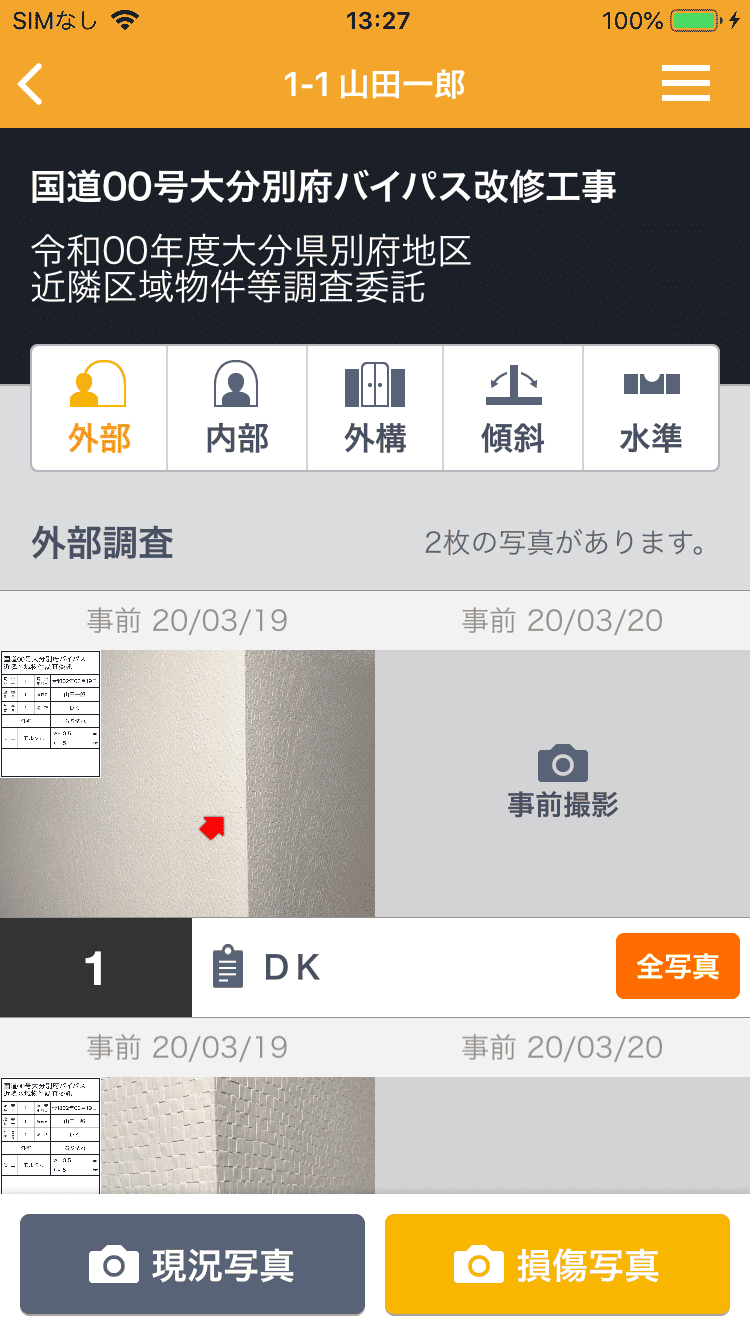Tap 事前撮影 camera tile
The height and width of the screenshot is (1334, 750).
pos(562,784)
